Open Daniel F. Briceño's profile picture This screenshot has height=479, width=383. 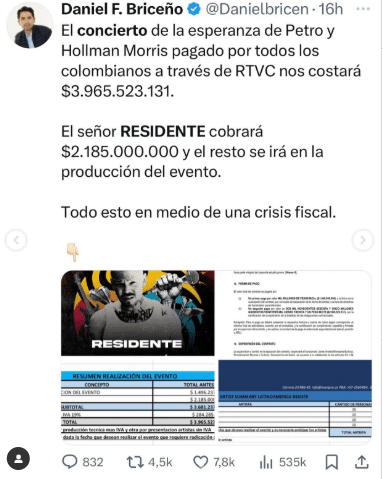pyautogui.click(x=29, y=25)
